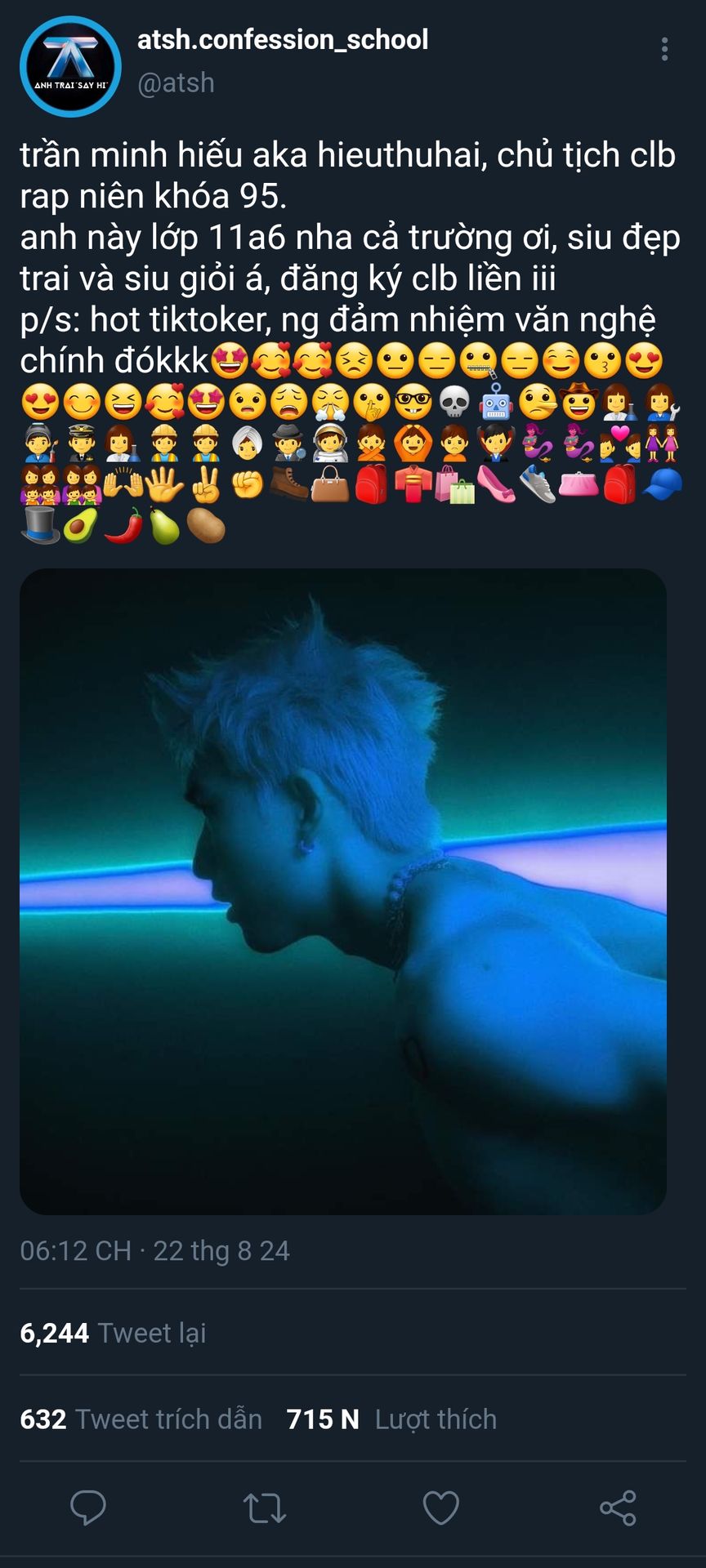View the 715 N Lượt thích list
The width and height of the screenshot is (706, 1568).
coord(391,1419)
